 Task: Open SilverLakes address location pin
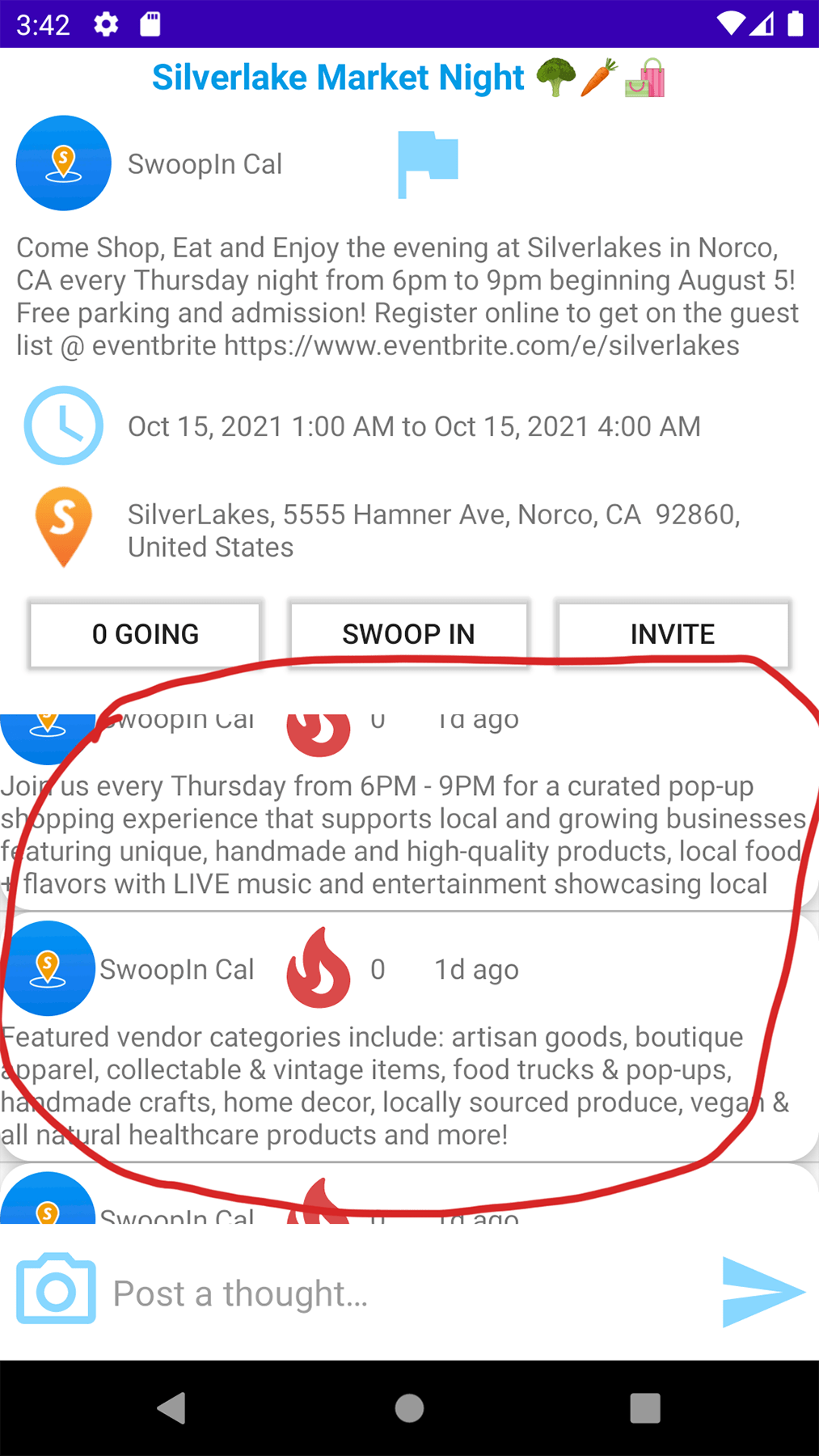pos(63,527)
